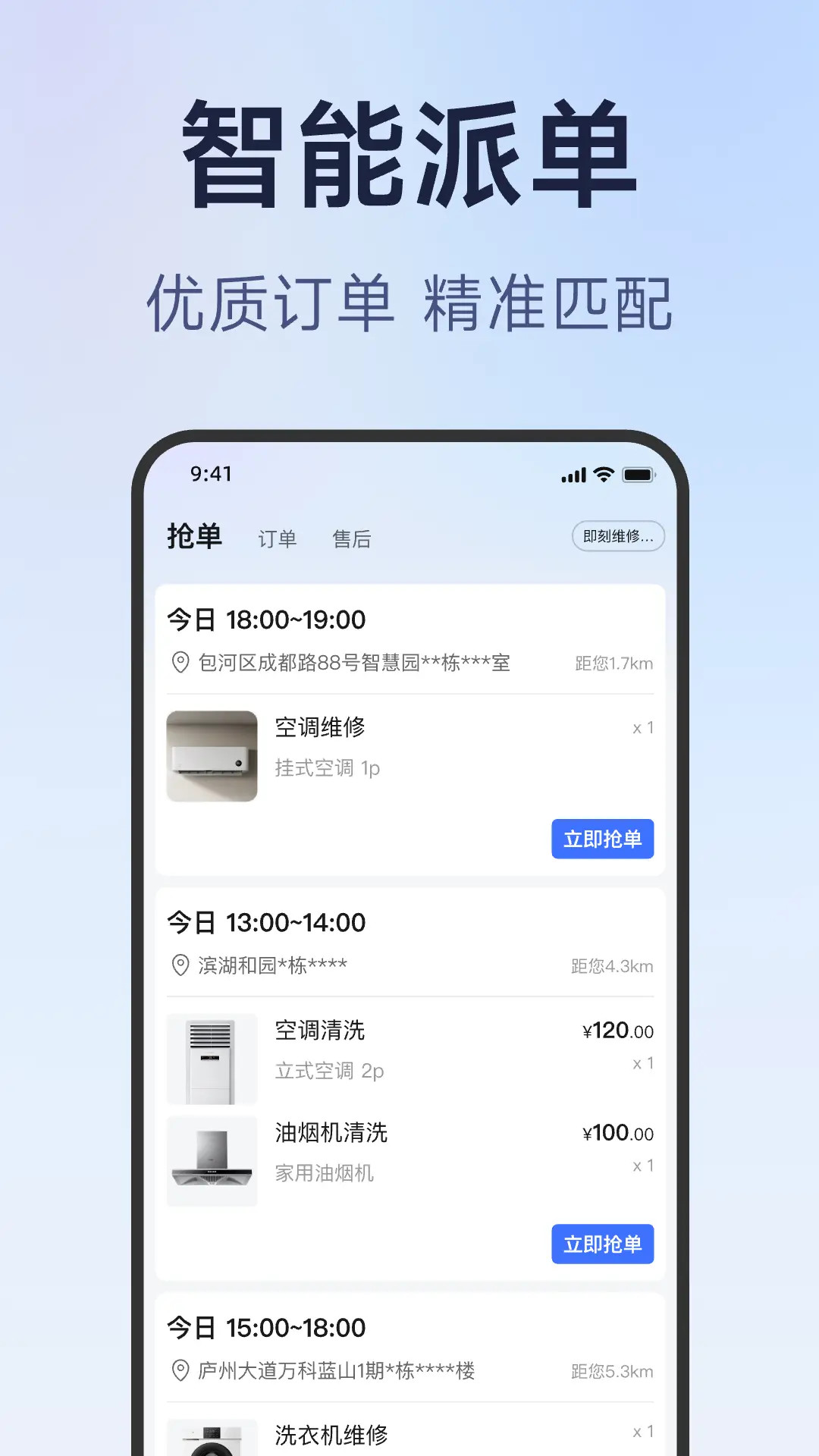Tap the location pin icon next to 包河区成都路88号
819x1456 pixels.
pyautogui.click(x=180, y=662)
